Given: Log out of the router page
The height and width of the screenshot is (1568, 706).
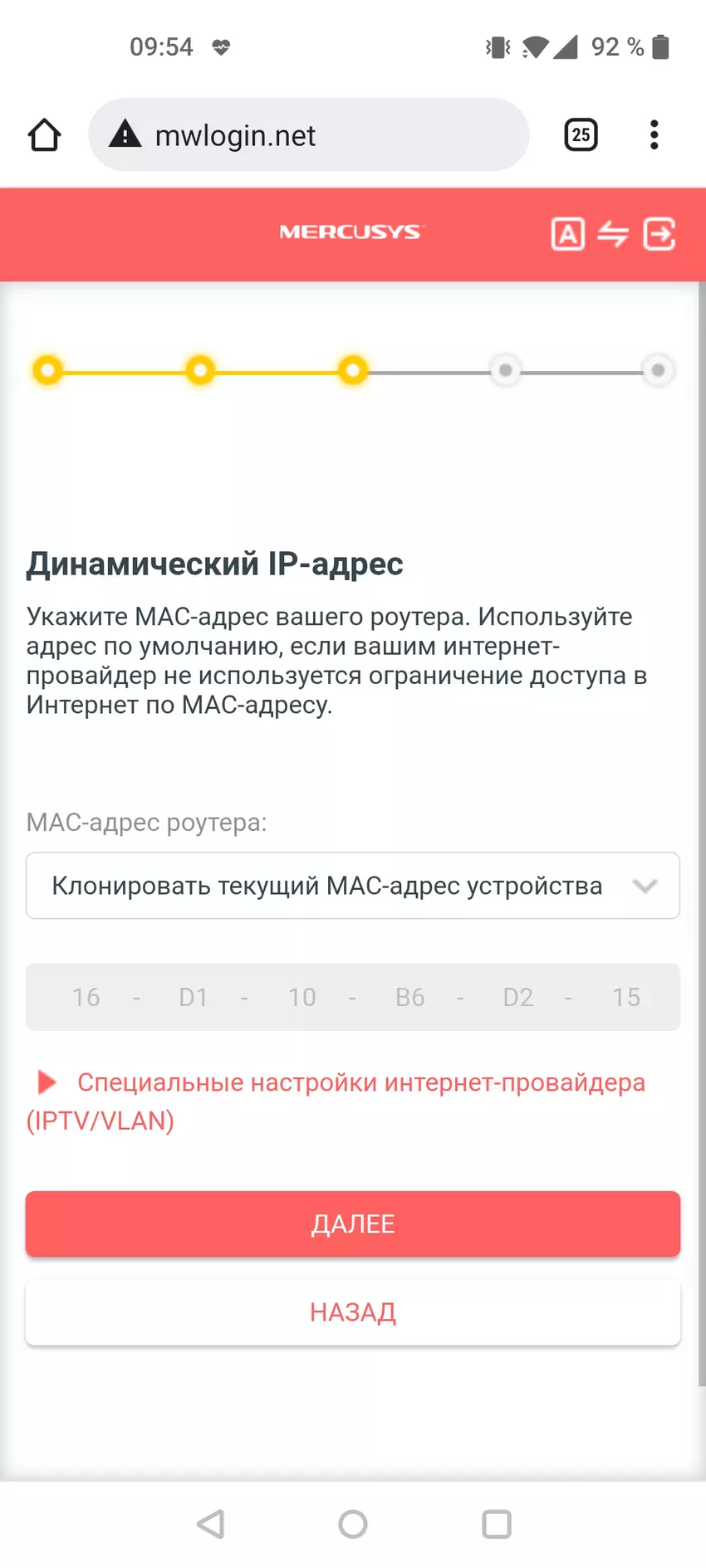Looking at the screenshot, I should click(659, 234).
